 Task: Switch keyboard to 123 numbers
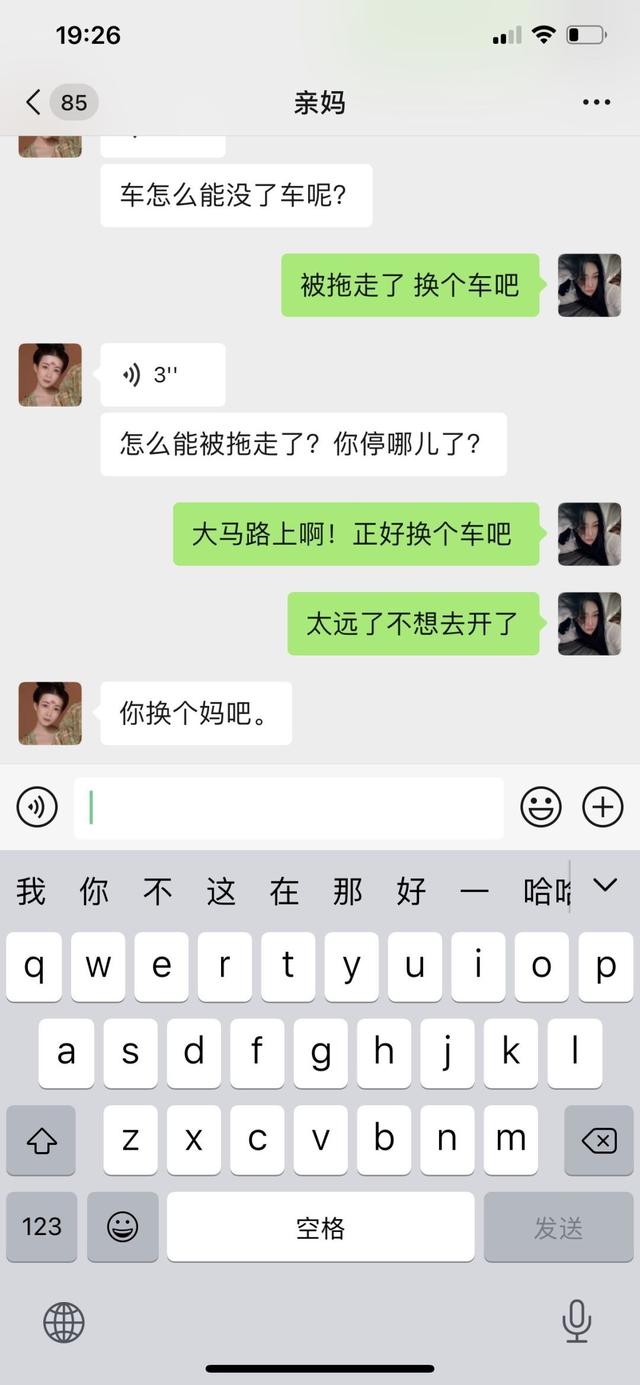pyautogui.click(x=42, y=1227)
